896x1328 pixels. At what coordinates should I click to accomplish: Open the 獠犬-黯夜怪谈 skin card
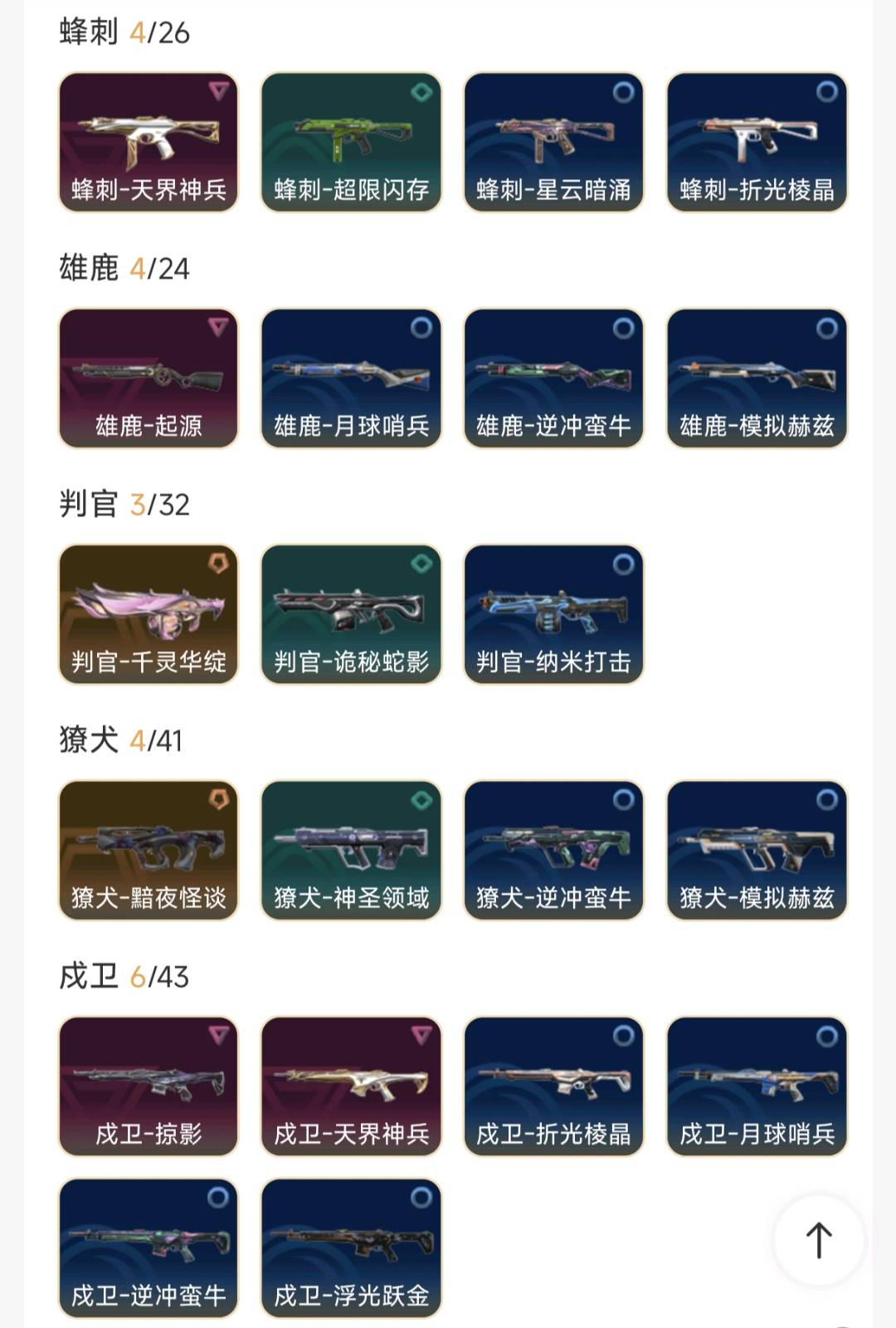tap(149, 850)
